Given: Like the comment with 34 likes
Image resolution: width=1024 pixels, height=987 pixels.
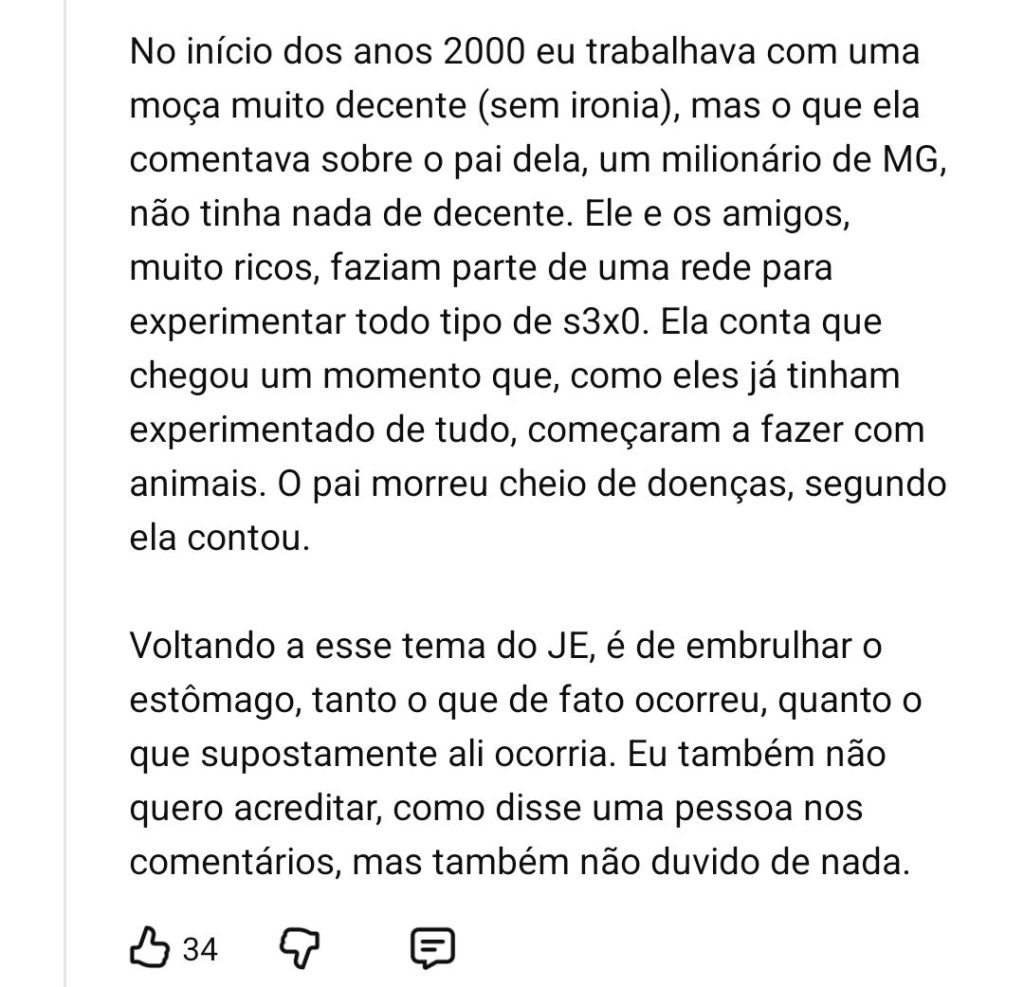Looking at the screenshot, I should pos(151,947).
